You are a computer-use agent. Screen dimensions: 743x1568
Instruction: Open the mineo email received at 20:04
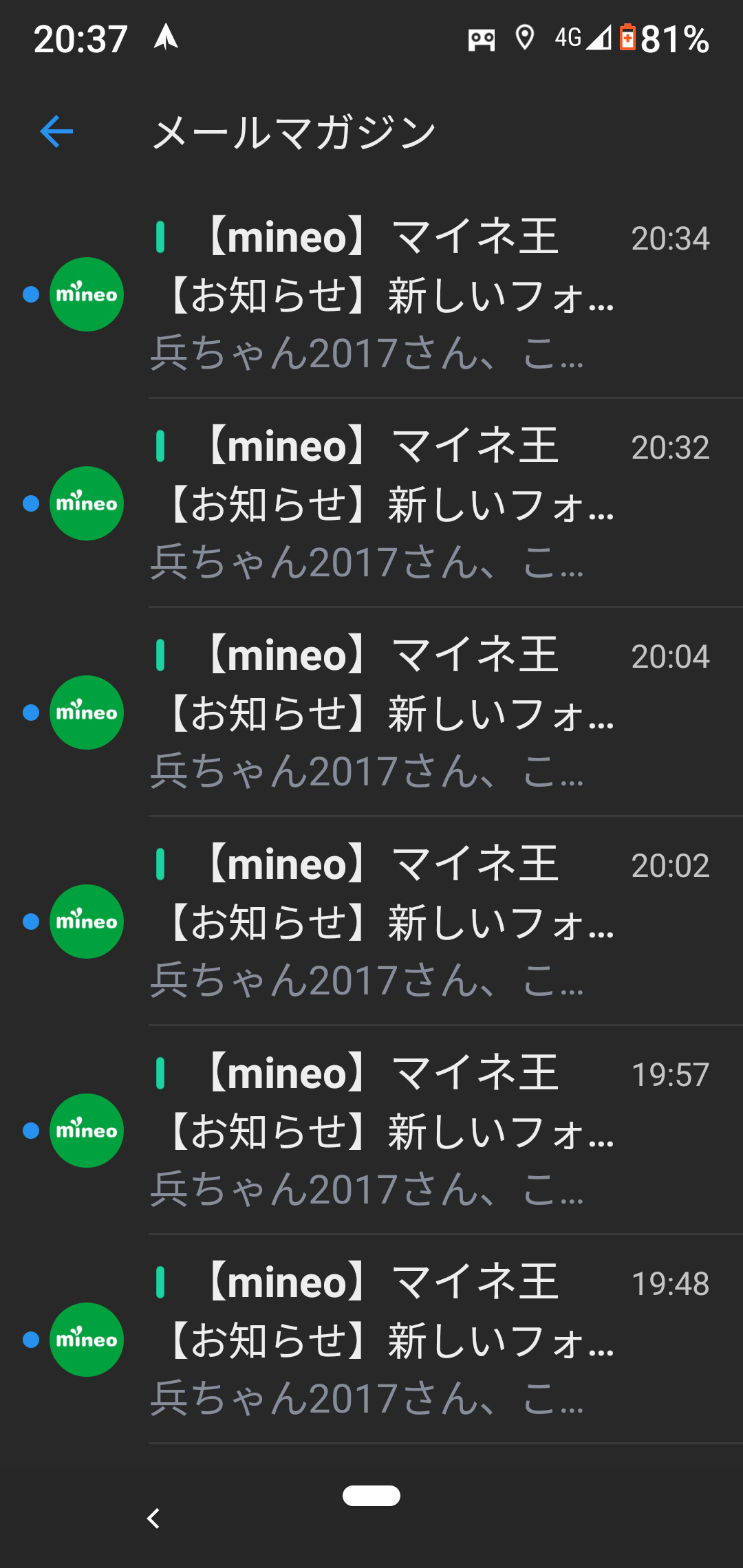point(371,712)
